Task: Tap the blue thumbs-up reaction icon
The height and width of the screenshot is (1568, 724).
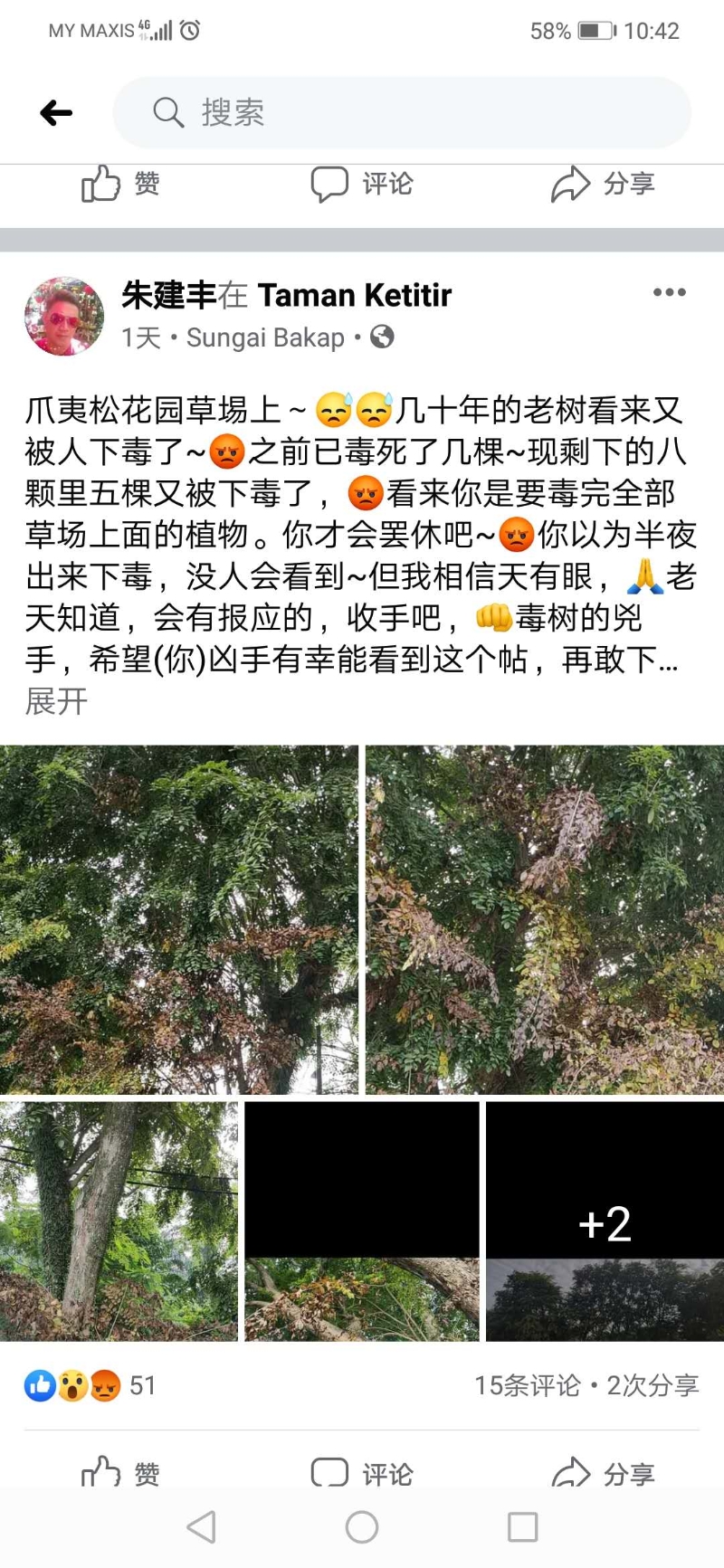Action: point(39,1384)
